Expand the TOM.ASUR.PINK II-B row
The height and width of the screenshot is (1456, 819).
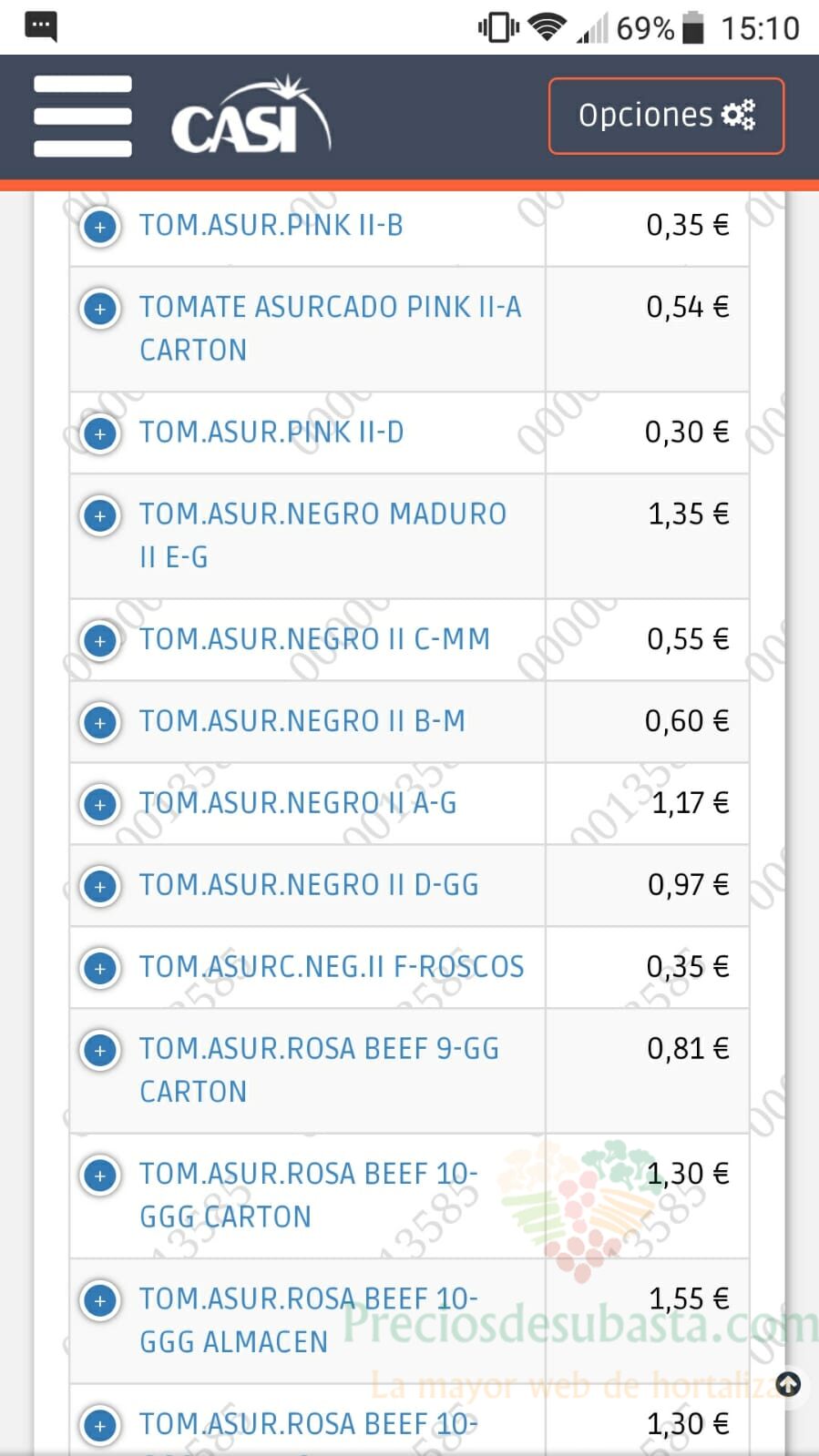pyautogui.click(x=100, y=227)
